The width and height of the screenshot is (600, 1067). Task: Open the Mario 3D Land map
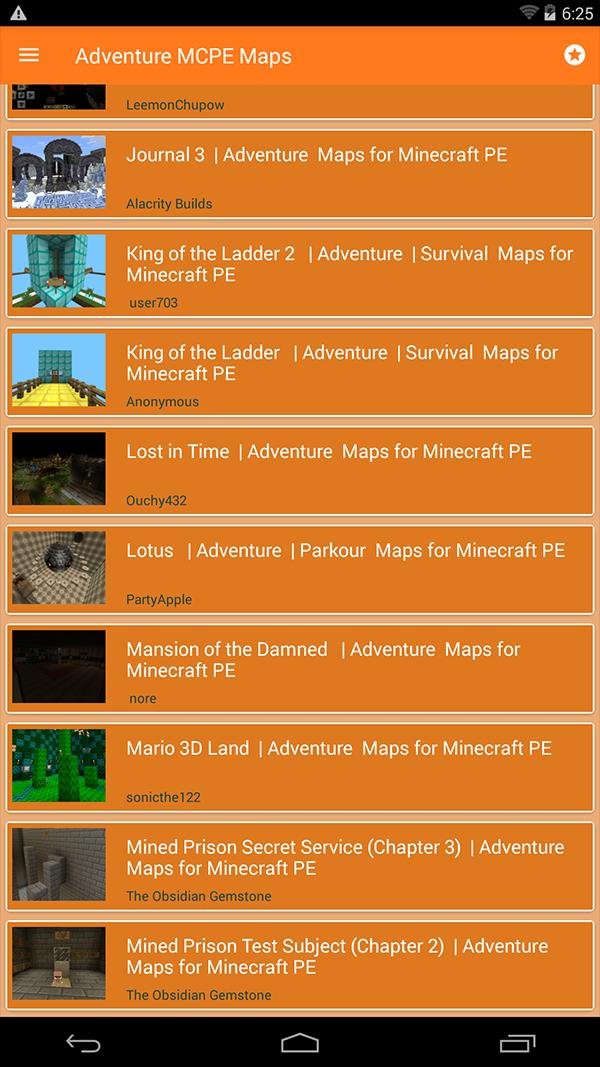point(300,766)
